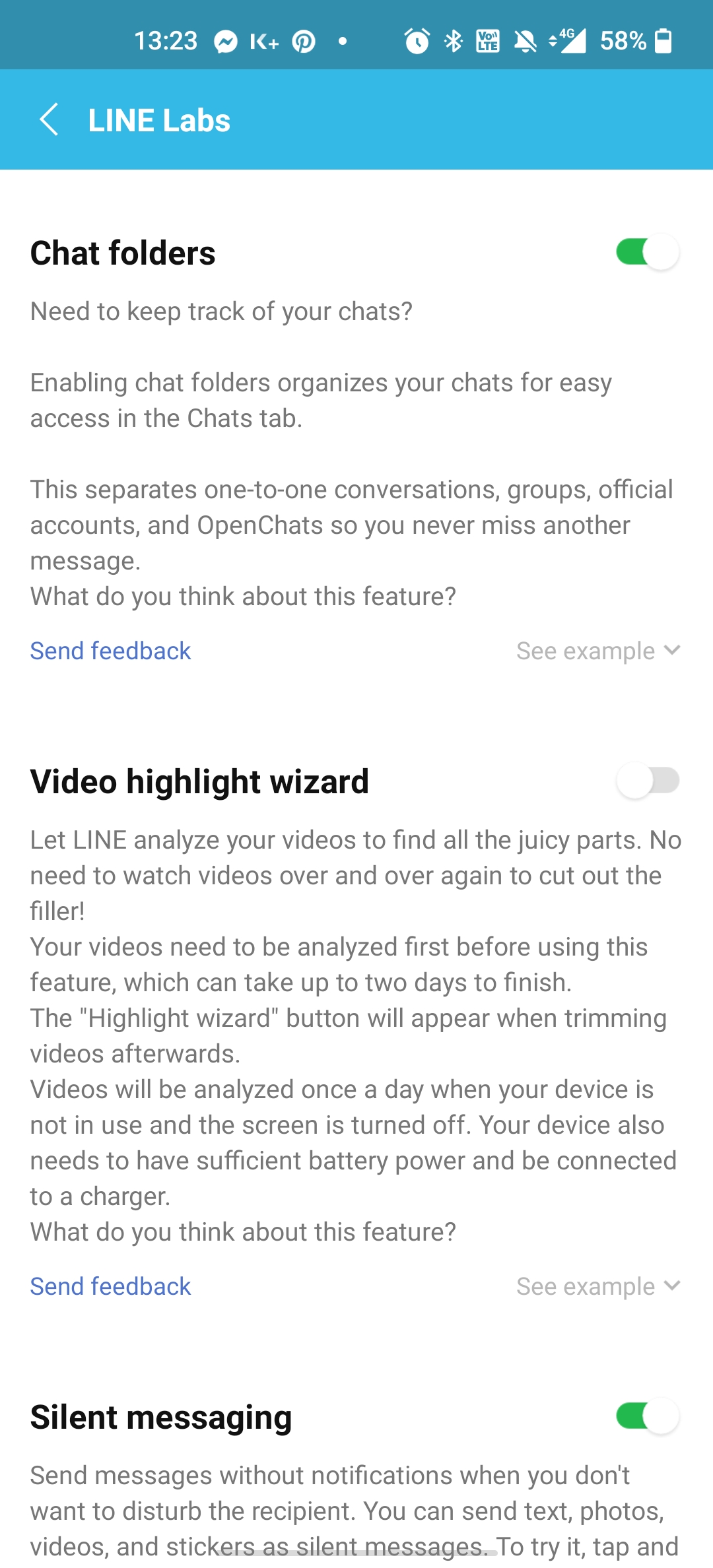Tap the Pinterest icon in status bar
Screen dimensions: 713x1568
click(303, 42)
